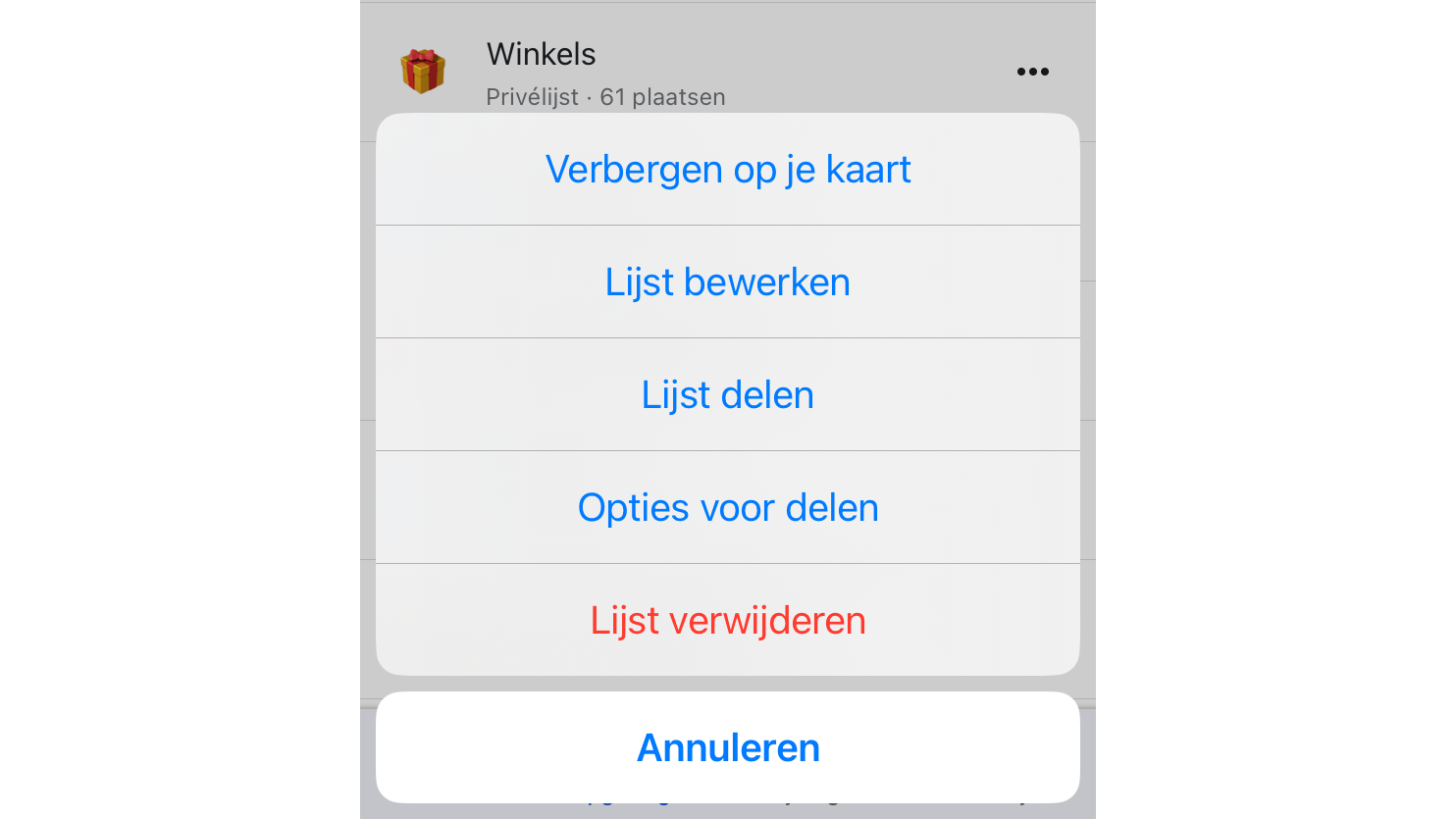Delete list via Lijst verwijderen
This screenshot has height=819, width=1456.
tap(728, 621)
